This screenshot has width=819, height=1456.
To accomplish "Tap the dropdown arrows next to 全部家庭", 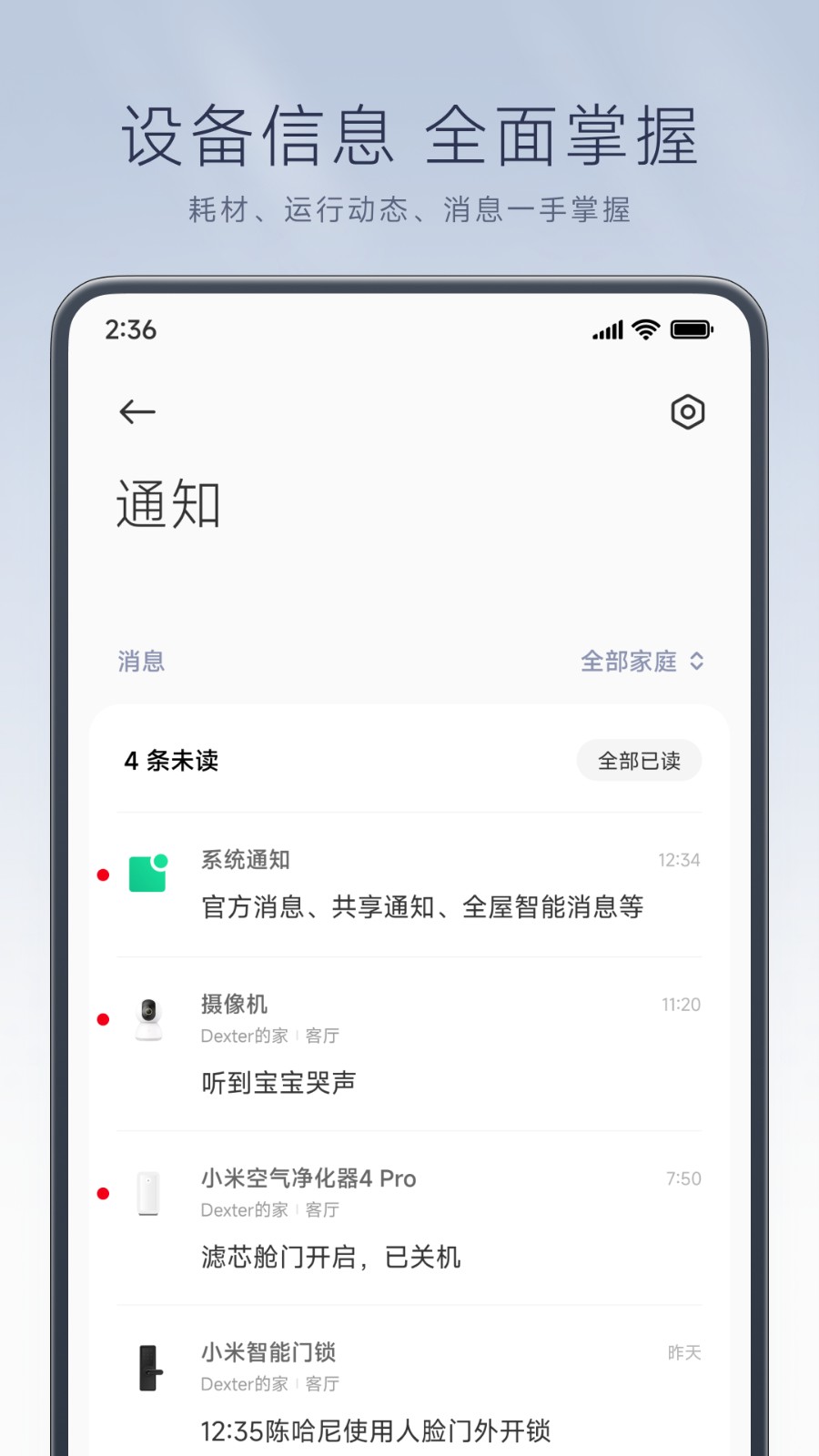I will tap(697, 662).
